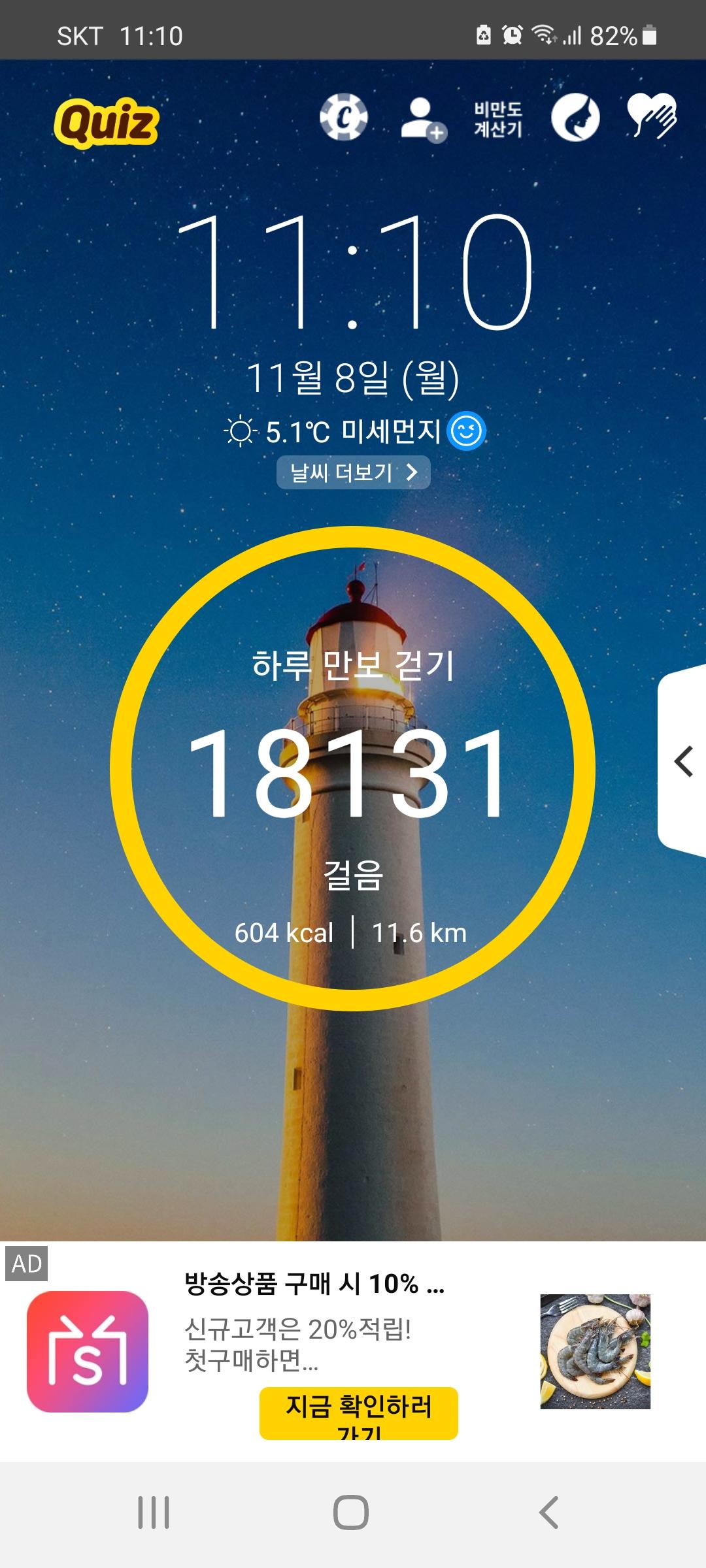Open recent apps from navigation bar
The image size is (706, 1568).
154,1512
